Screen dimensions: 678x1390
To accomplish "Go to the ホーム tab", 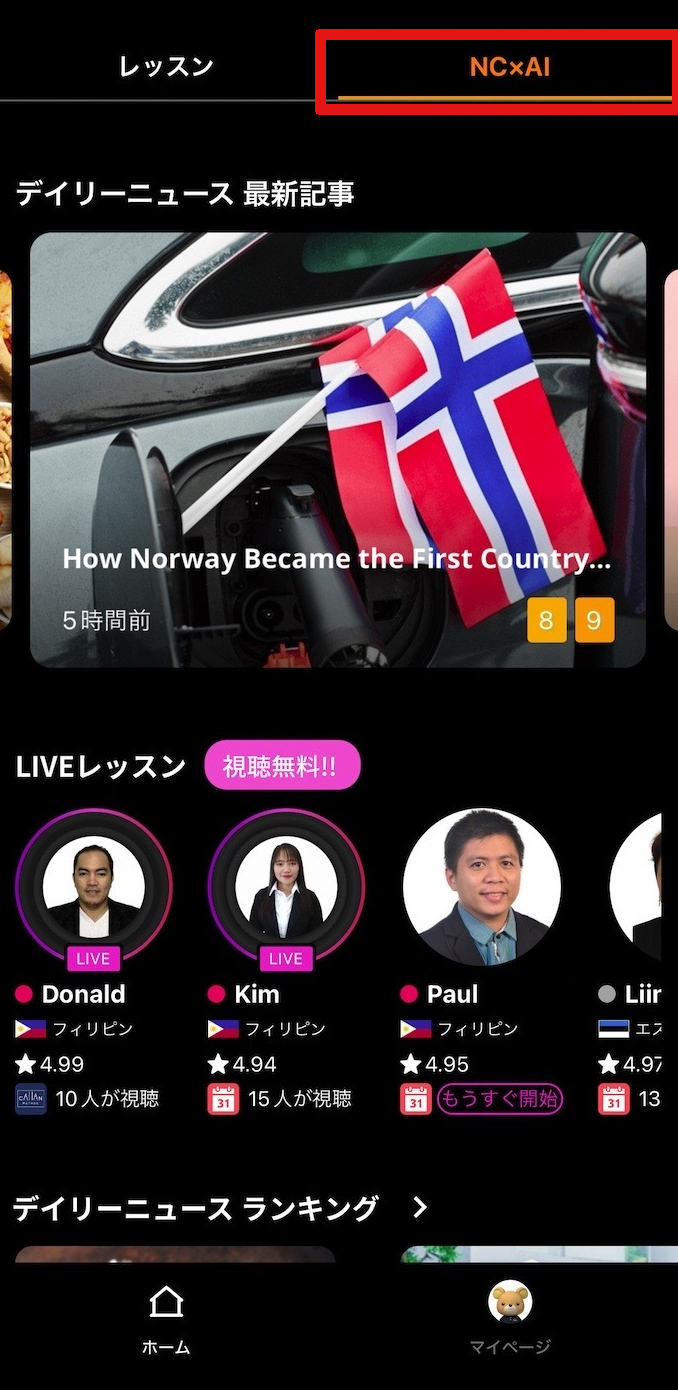I will point(166,1320).
